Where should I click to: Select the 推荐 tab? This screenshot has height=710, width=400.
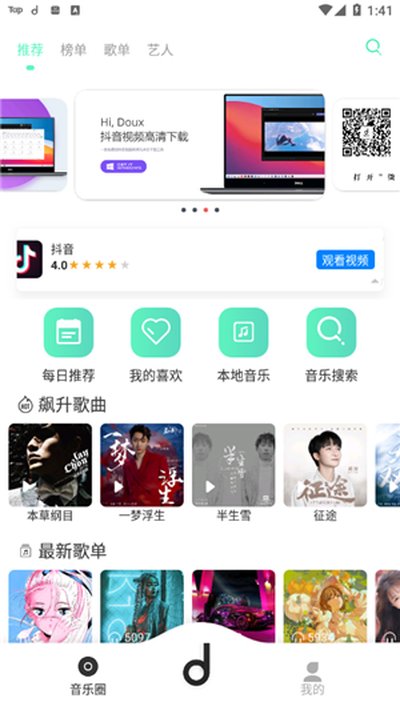[30, 50]
